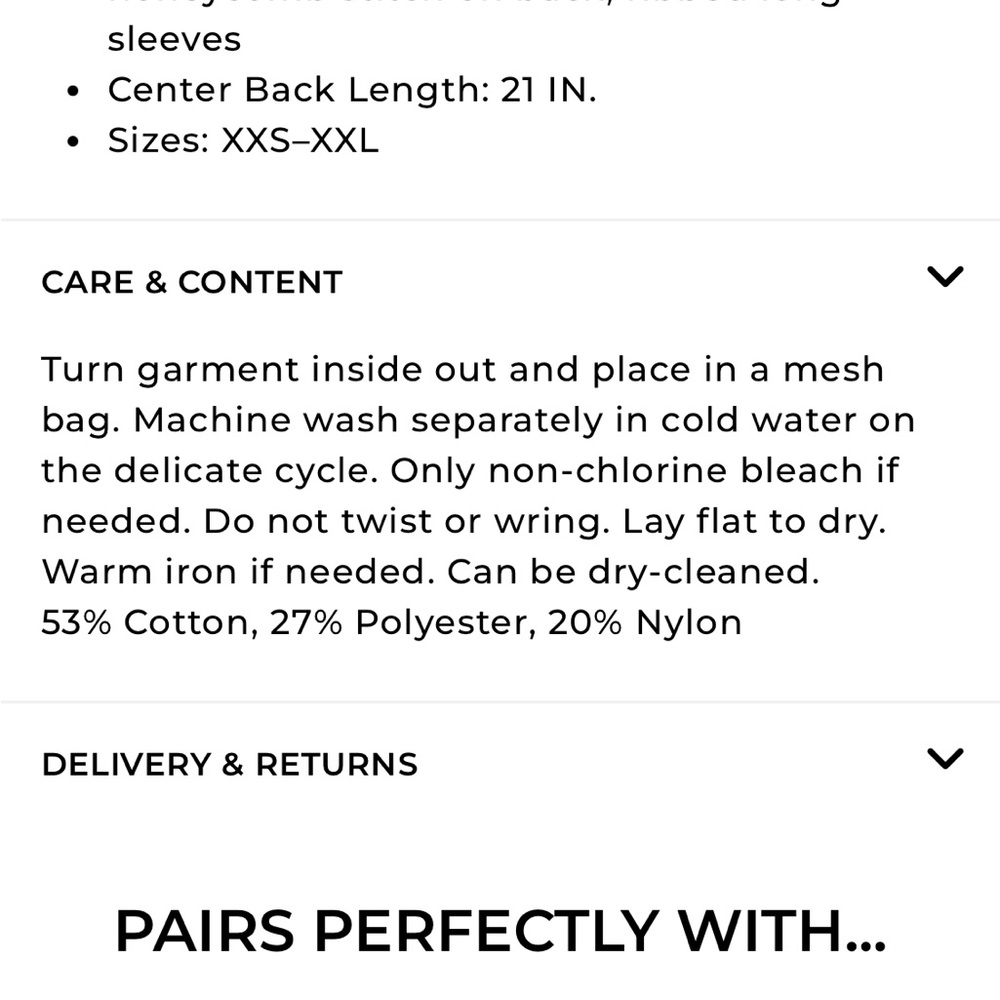
Task: Expand the Delivery & Returns section
Action: pyautogui.click(x=944, y=759)
